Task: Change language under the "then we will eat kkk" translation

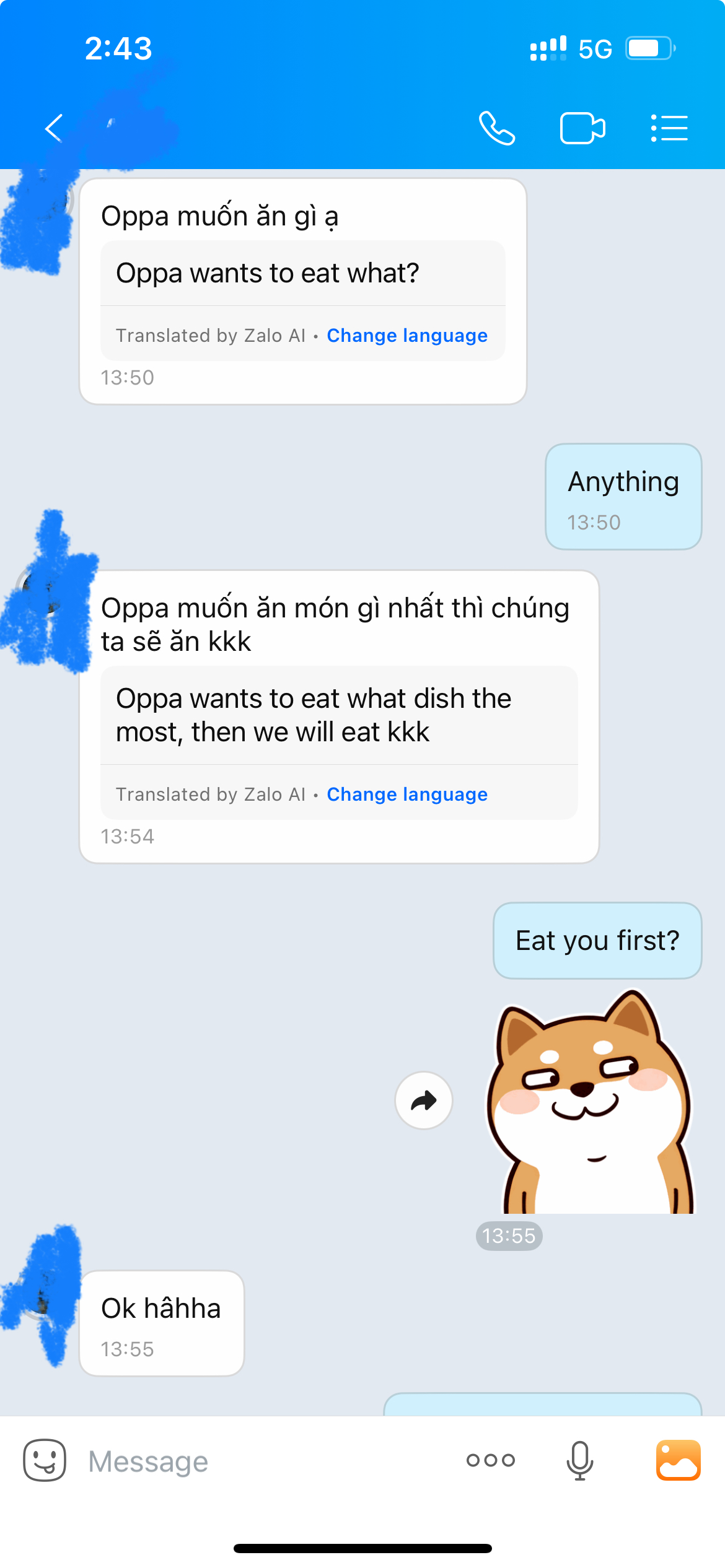Action: (407, 795)
